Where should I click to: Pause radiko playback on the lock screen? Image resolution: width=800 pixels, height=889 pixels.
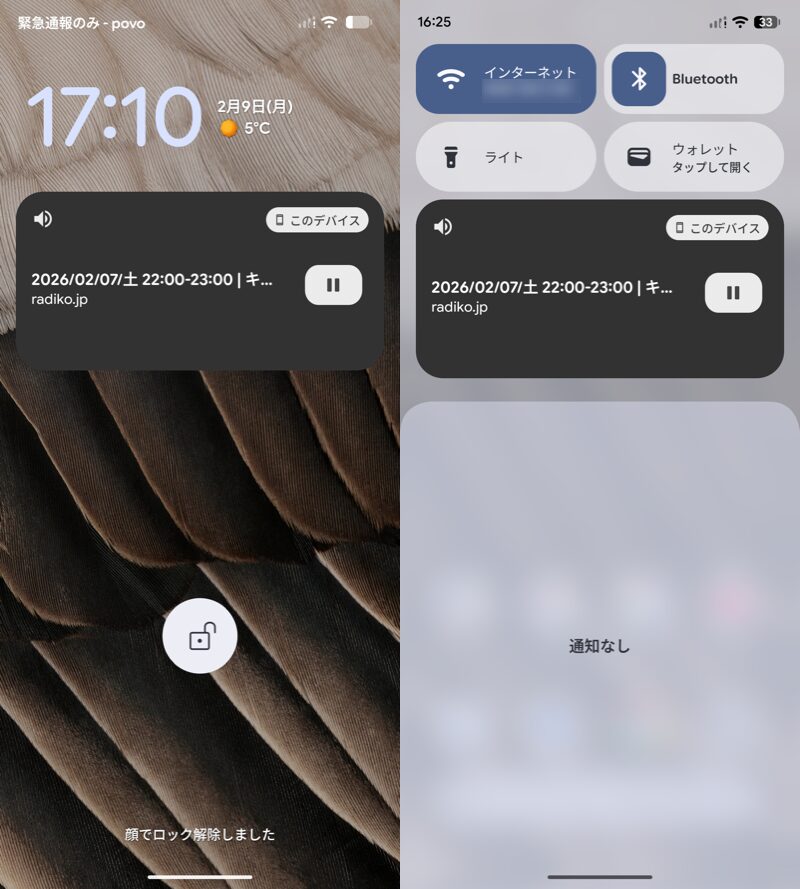click(333, 285)
